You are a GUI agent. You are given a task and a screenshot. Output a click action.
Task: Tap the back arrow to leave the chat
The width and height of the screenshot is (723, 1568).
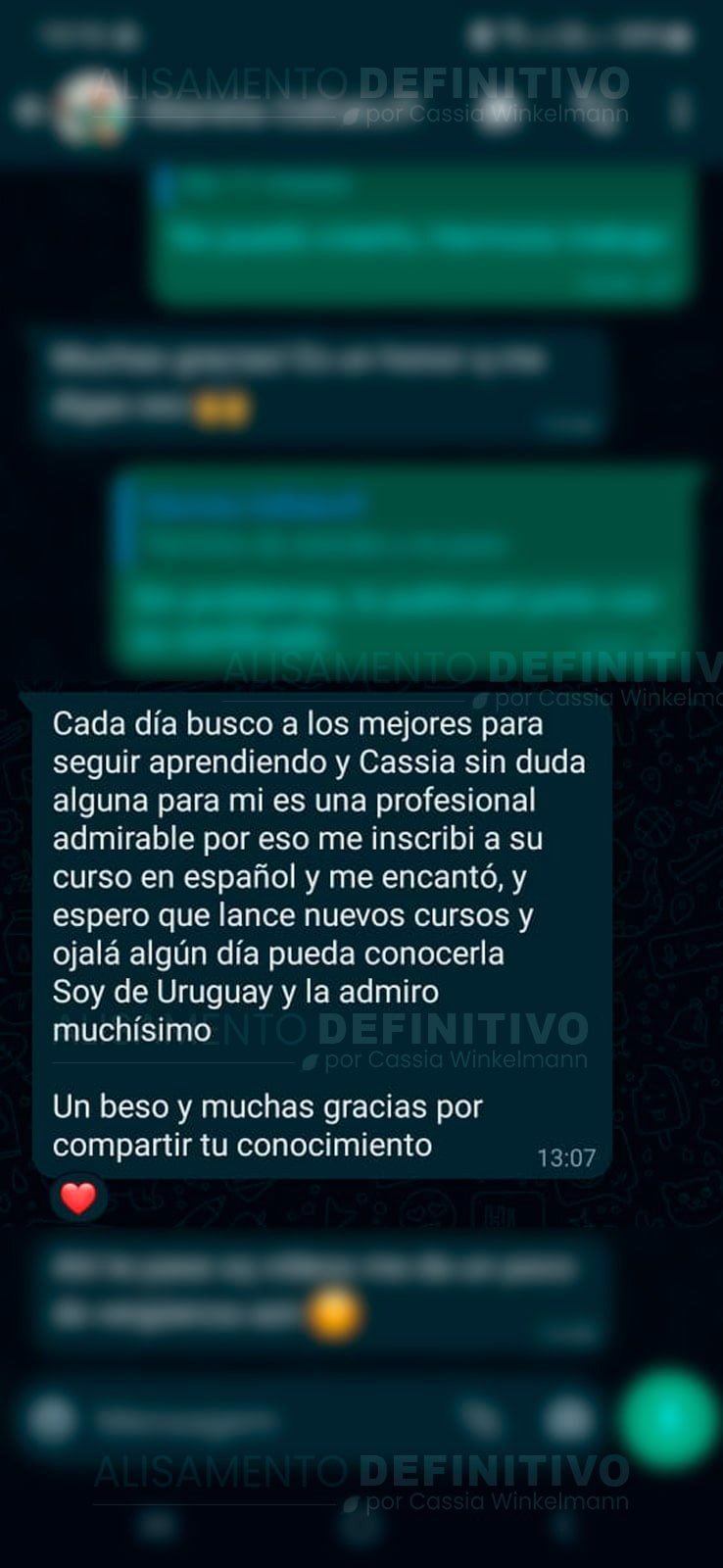pyautogui.click(x=27, y=110)
